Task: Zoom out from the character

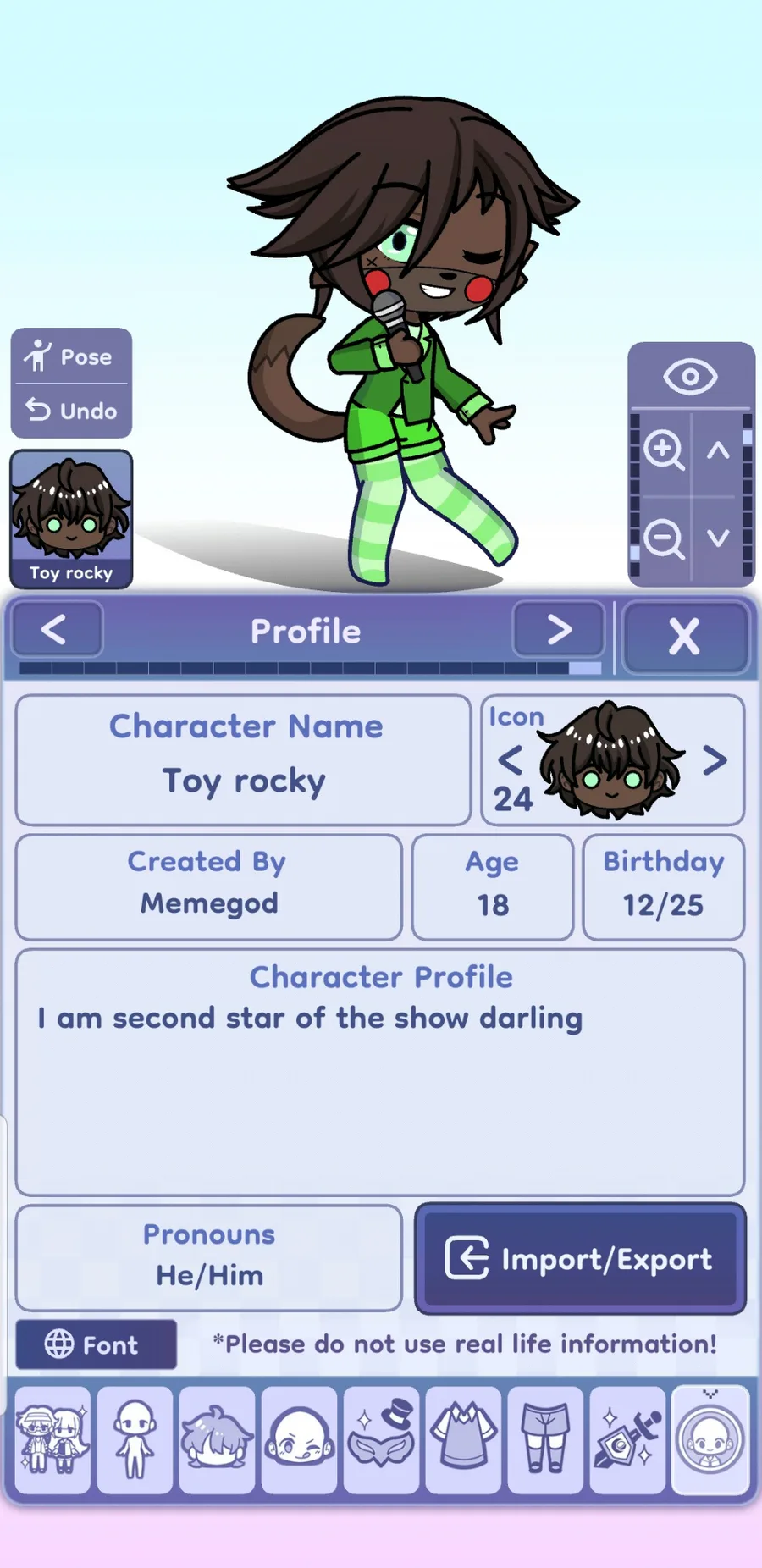Action: [663, 538]
